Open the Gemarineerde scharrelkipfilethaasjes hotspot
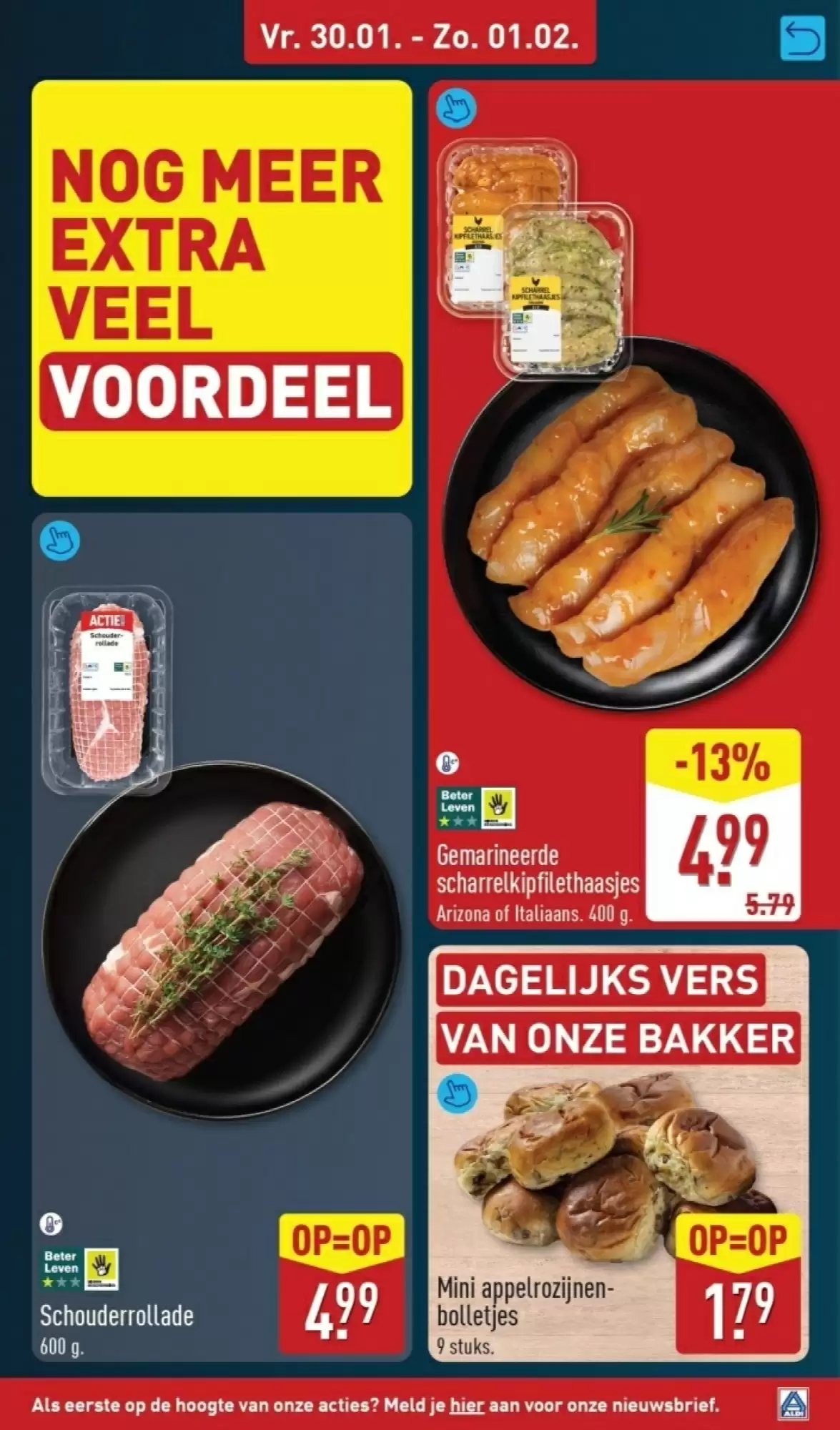Image resolution: width=840 pixels, height=1430 pixels. click(x=456, y=109)
